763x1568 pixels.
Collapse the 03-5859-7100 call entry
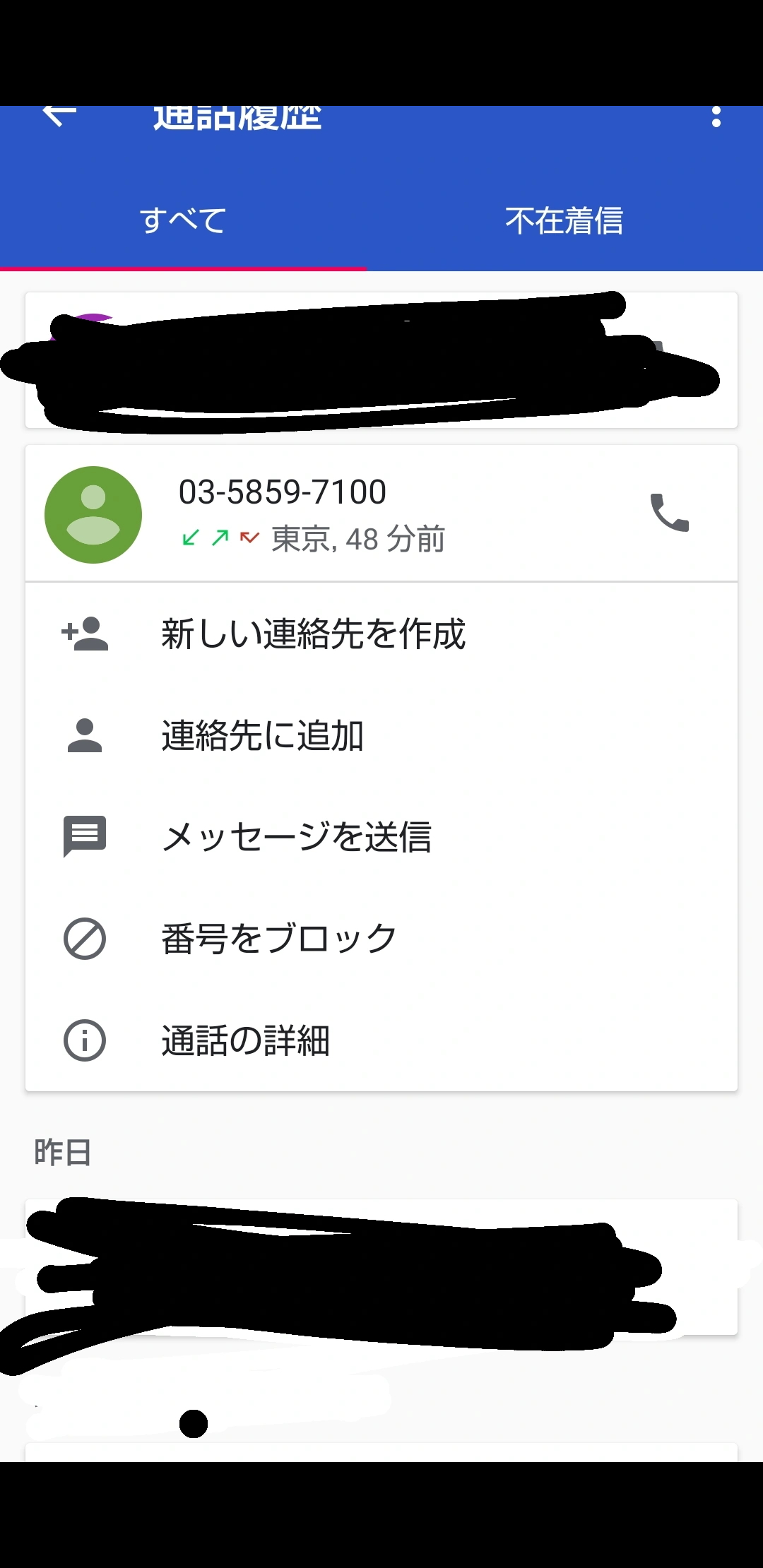[396, 514]
